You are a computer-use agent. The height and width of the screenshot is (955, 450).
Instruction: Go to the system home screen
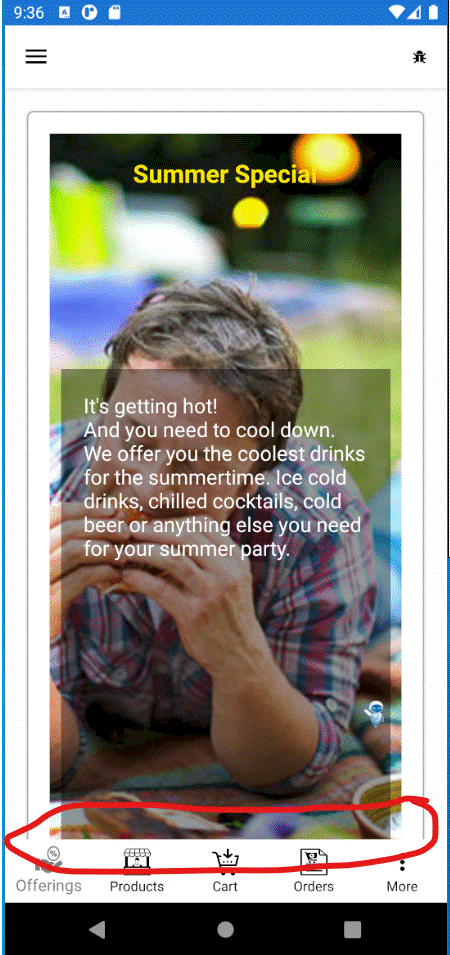(x=225, y=929)
